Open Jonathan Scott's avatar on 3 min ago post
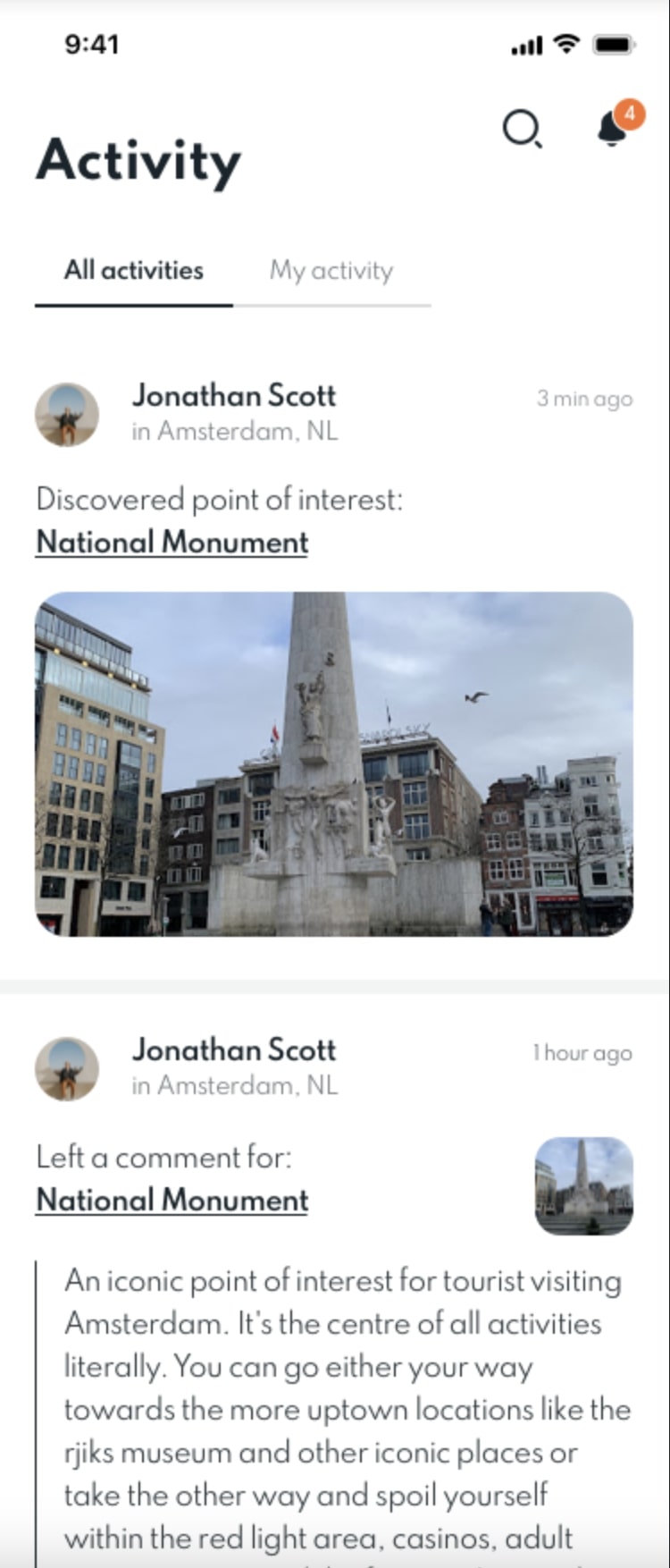Image resolution: width=670 pixels, height=1568 pixels. [67, 415]
